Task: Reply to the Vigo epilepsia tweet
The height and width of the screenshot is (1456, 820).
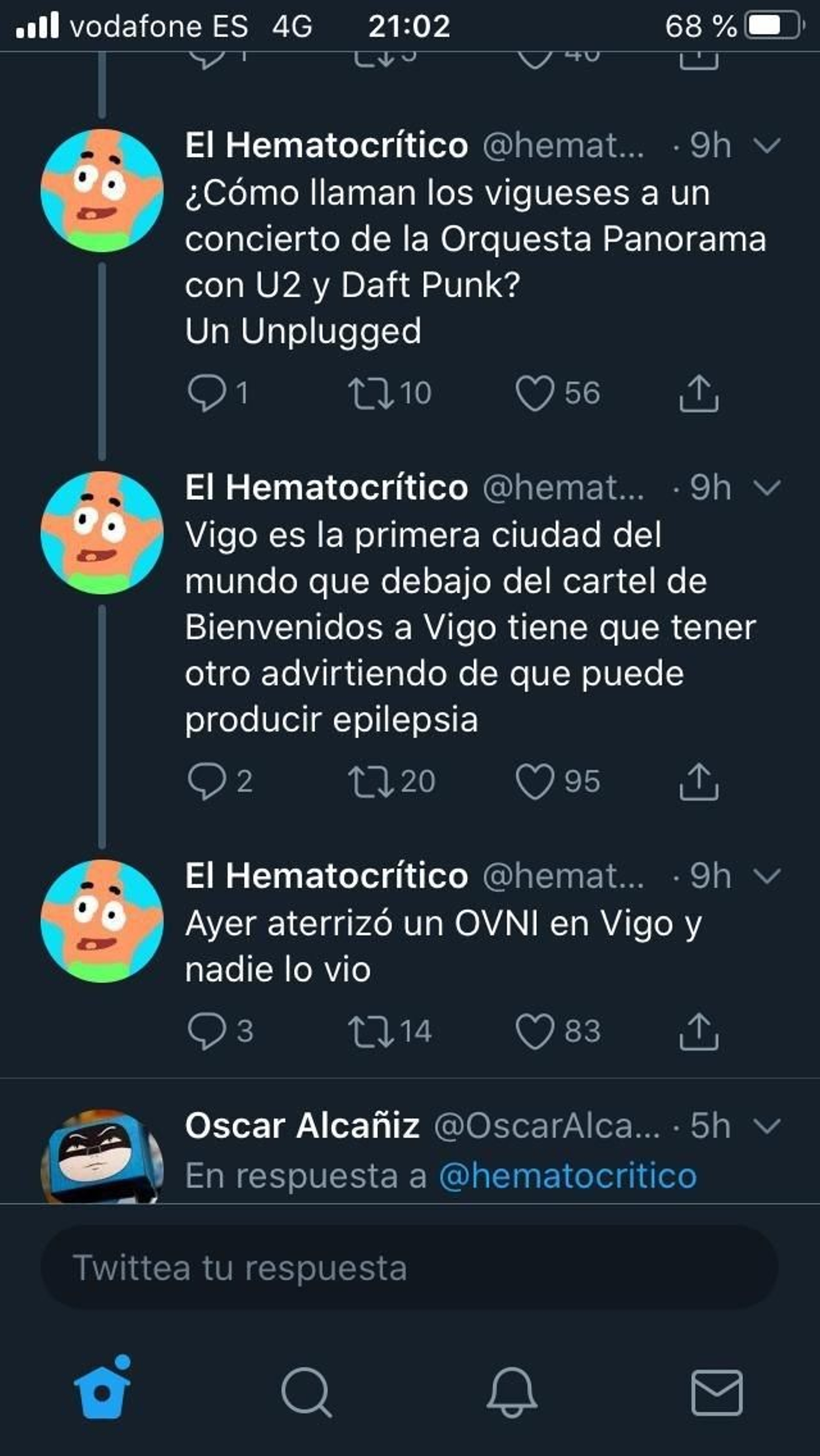Action: point(207,782)
